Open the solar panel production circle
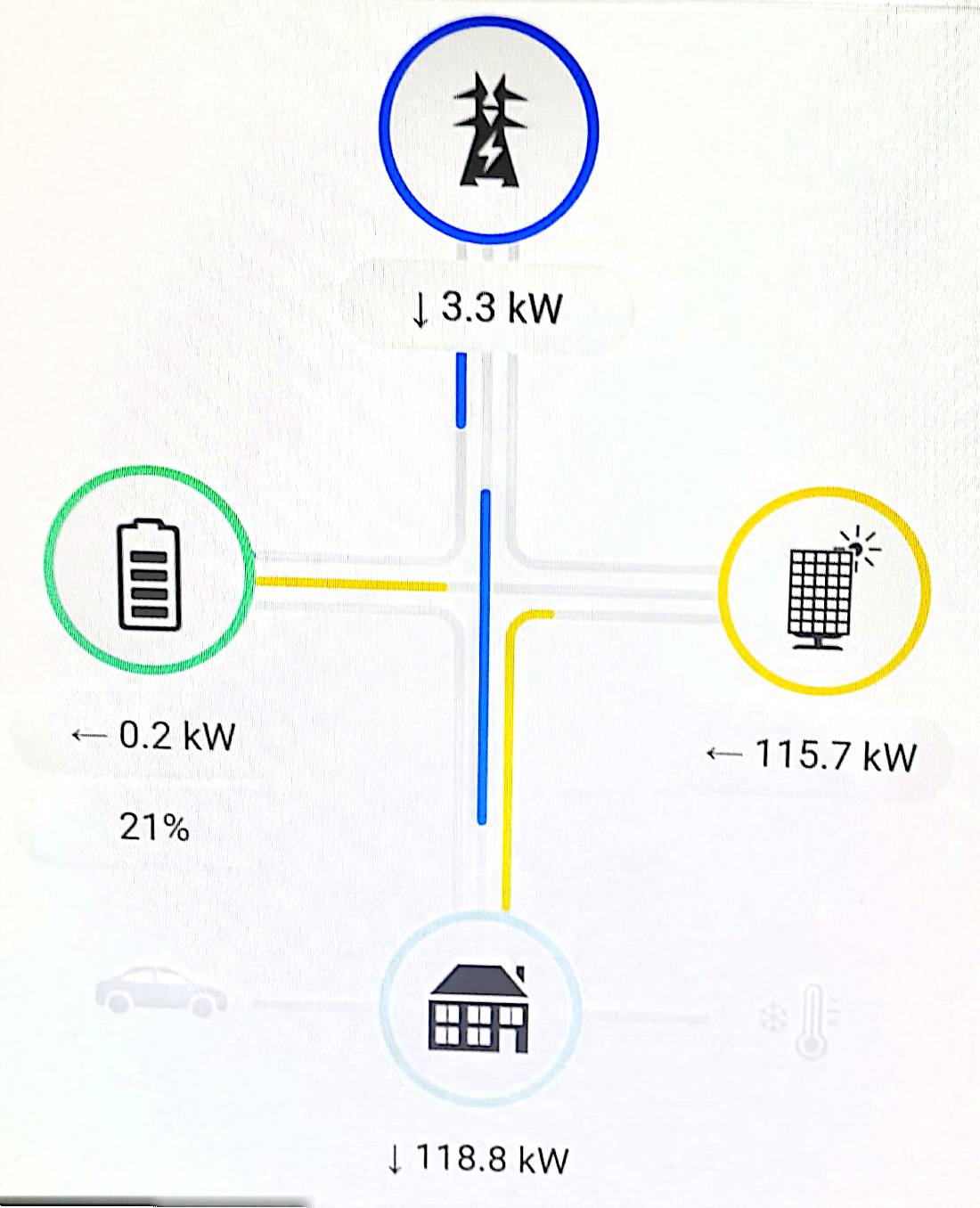This screenshot has height=1208, width=980. pyautogui.click(x=824, y=590)
